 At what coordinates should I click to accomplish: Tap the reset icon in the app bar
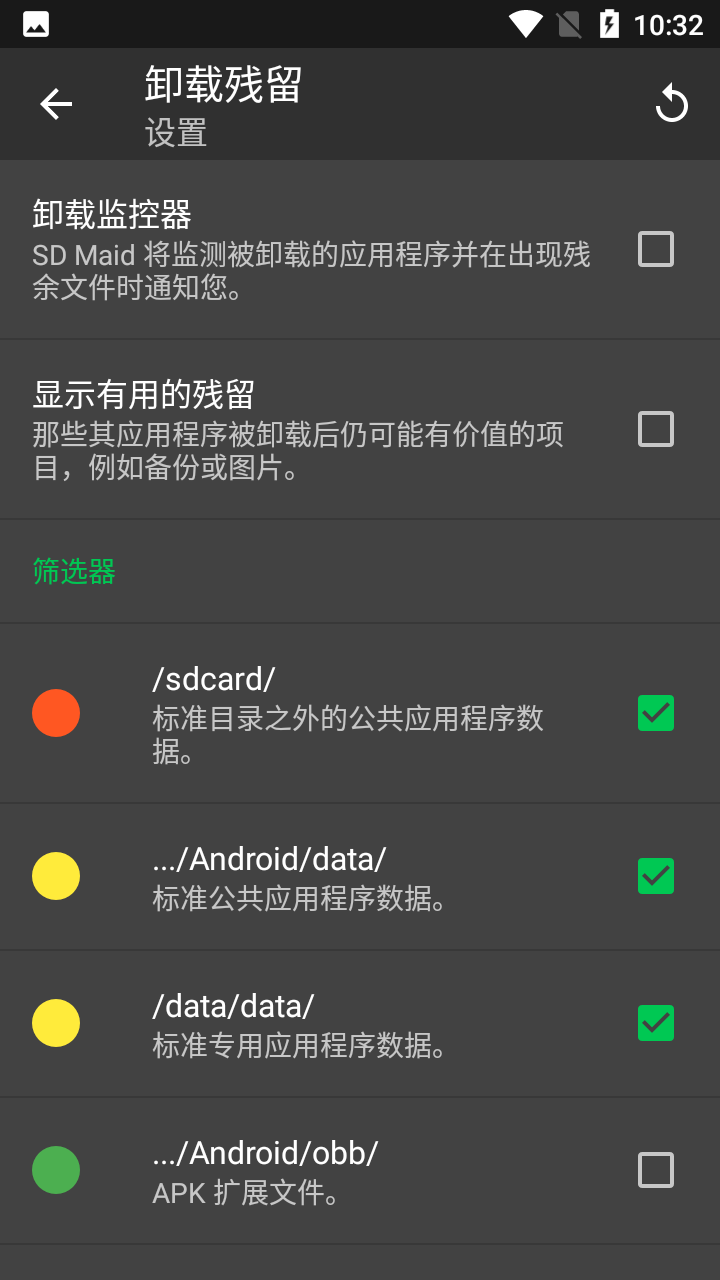pos(671,104)
